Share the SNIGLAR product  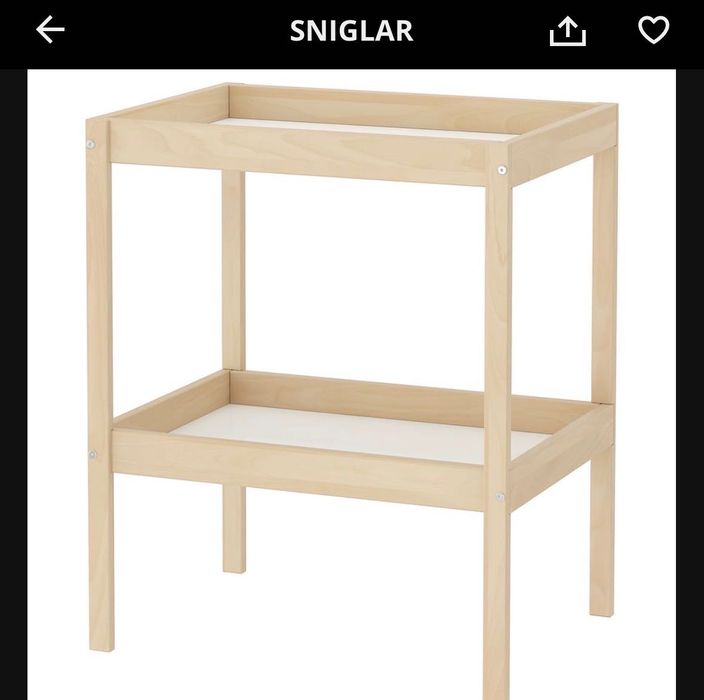click(567, 32)
